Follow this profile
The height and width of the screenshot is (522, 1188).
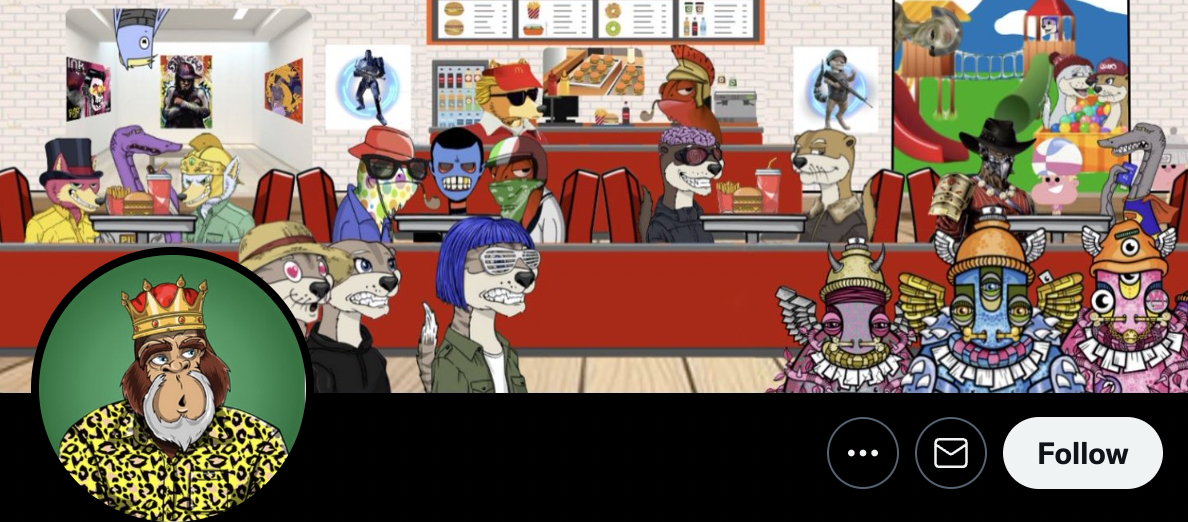pos(1082,453)
